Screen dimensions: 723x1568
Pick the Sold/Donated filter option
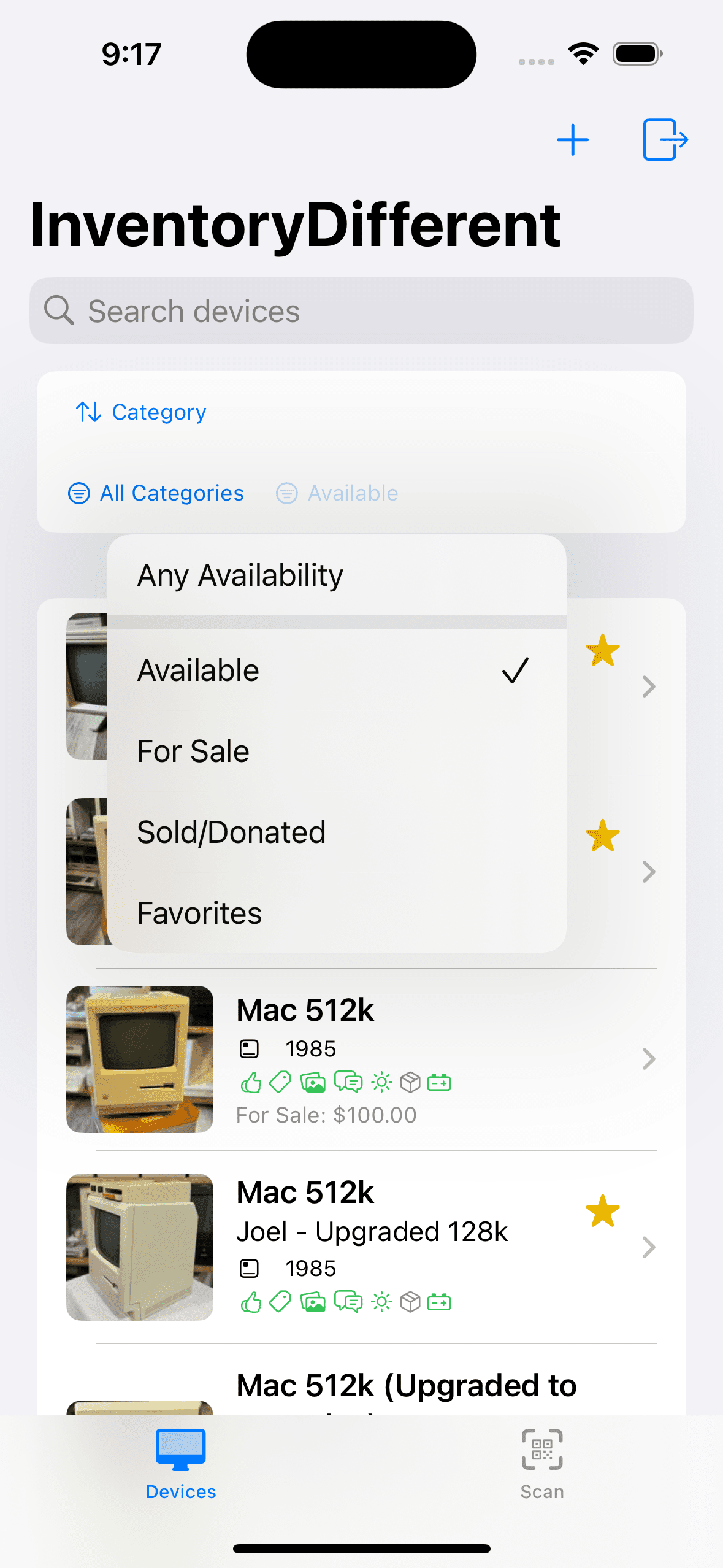tap(336, 832)
